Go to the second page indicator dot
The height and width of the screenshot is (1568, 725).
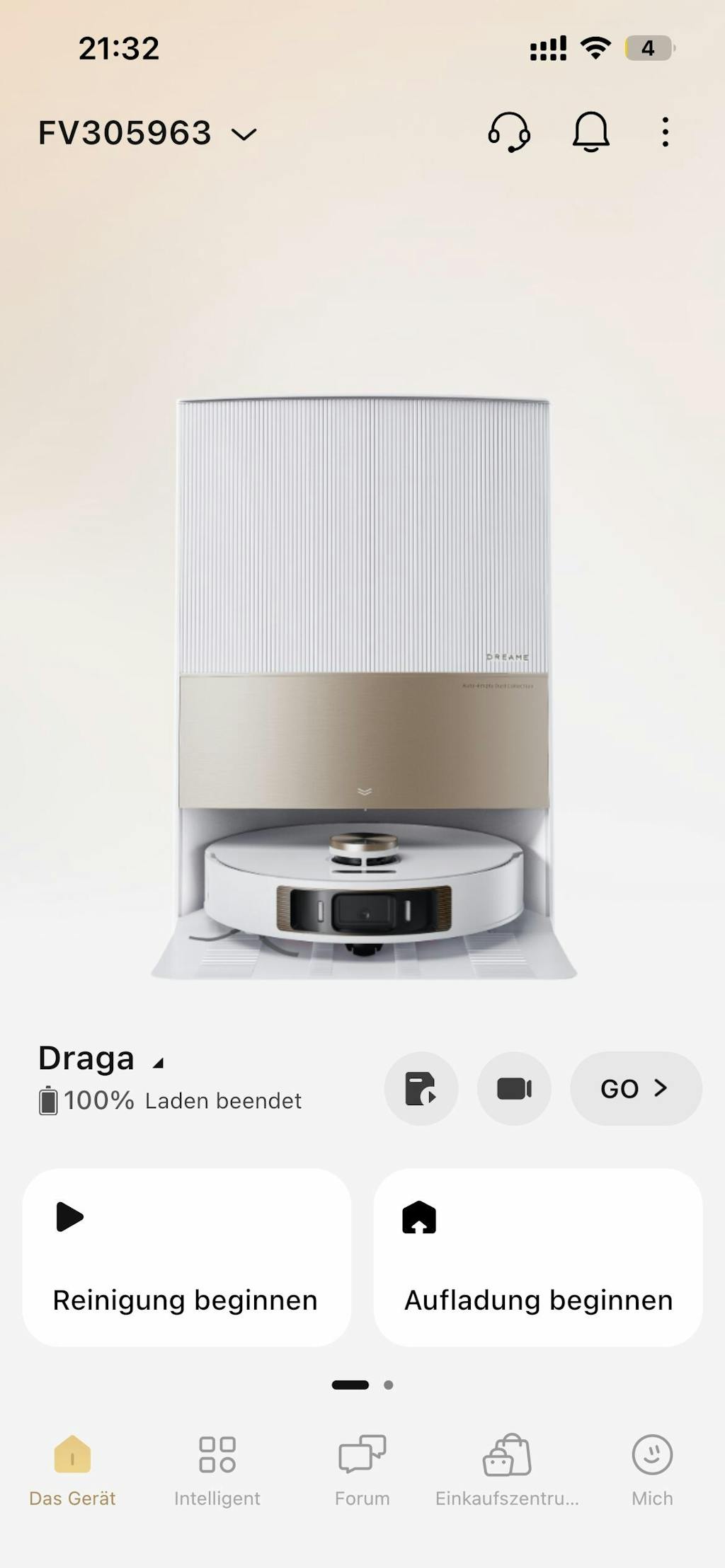(388, 1385)
